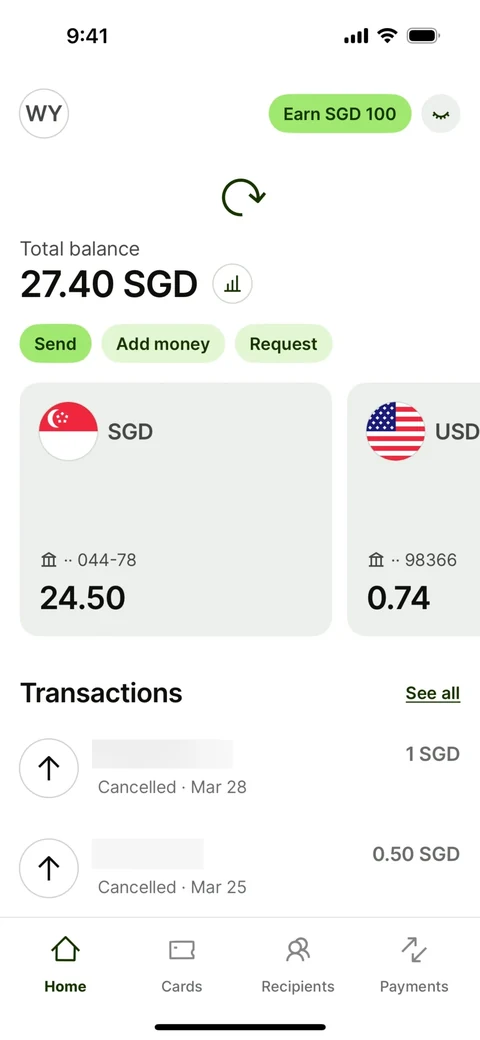Open the balance chart icon
Image resolution: width=480 pixels, height=1040 pixels.
point(232,284)
